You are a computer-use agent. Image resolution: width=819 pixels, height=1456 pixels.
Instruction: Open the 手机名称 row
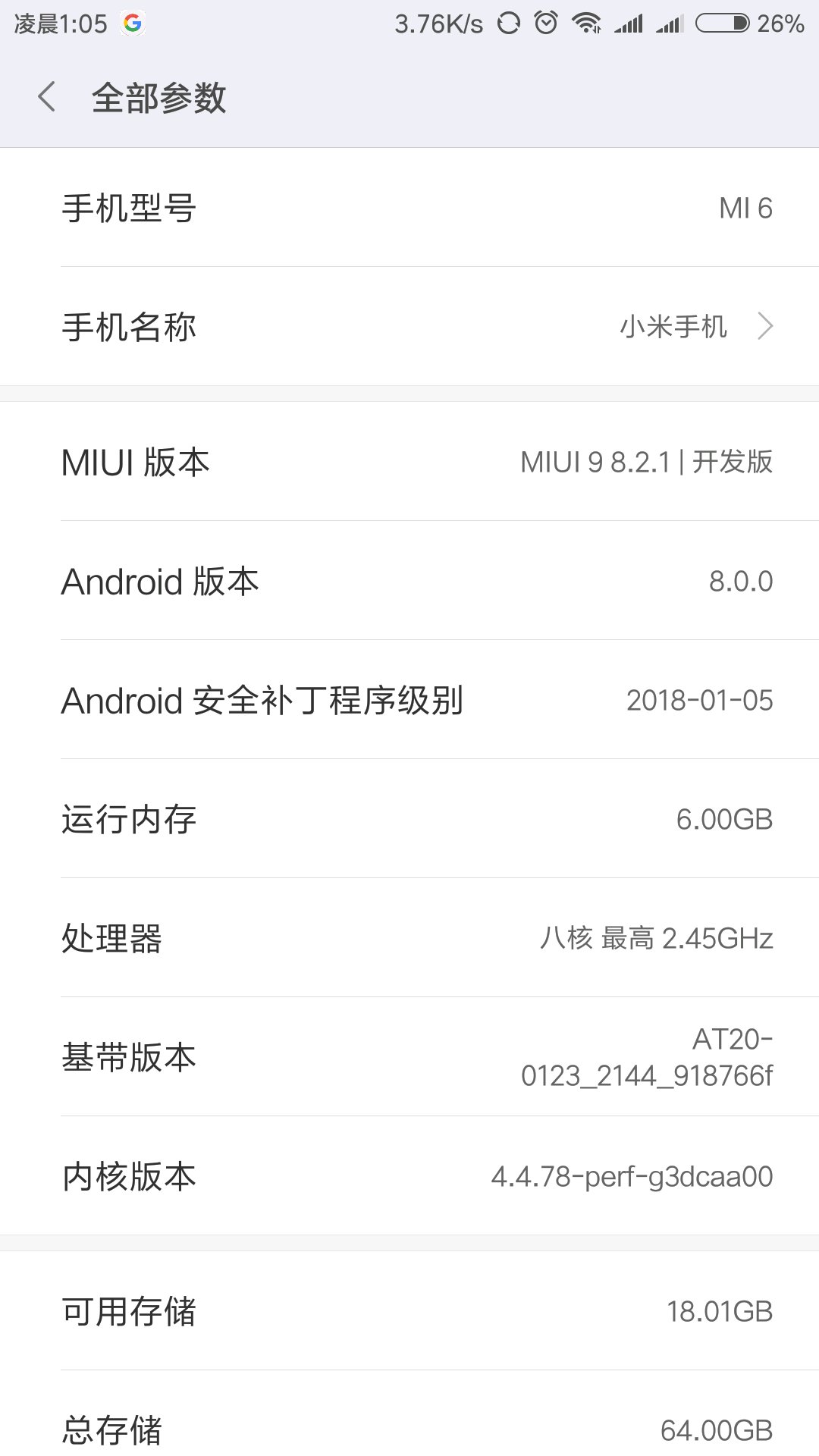409,327
